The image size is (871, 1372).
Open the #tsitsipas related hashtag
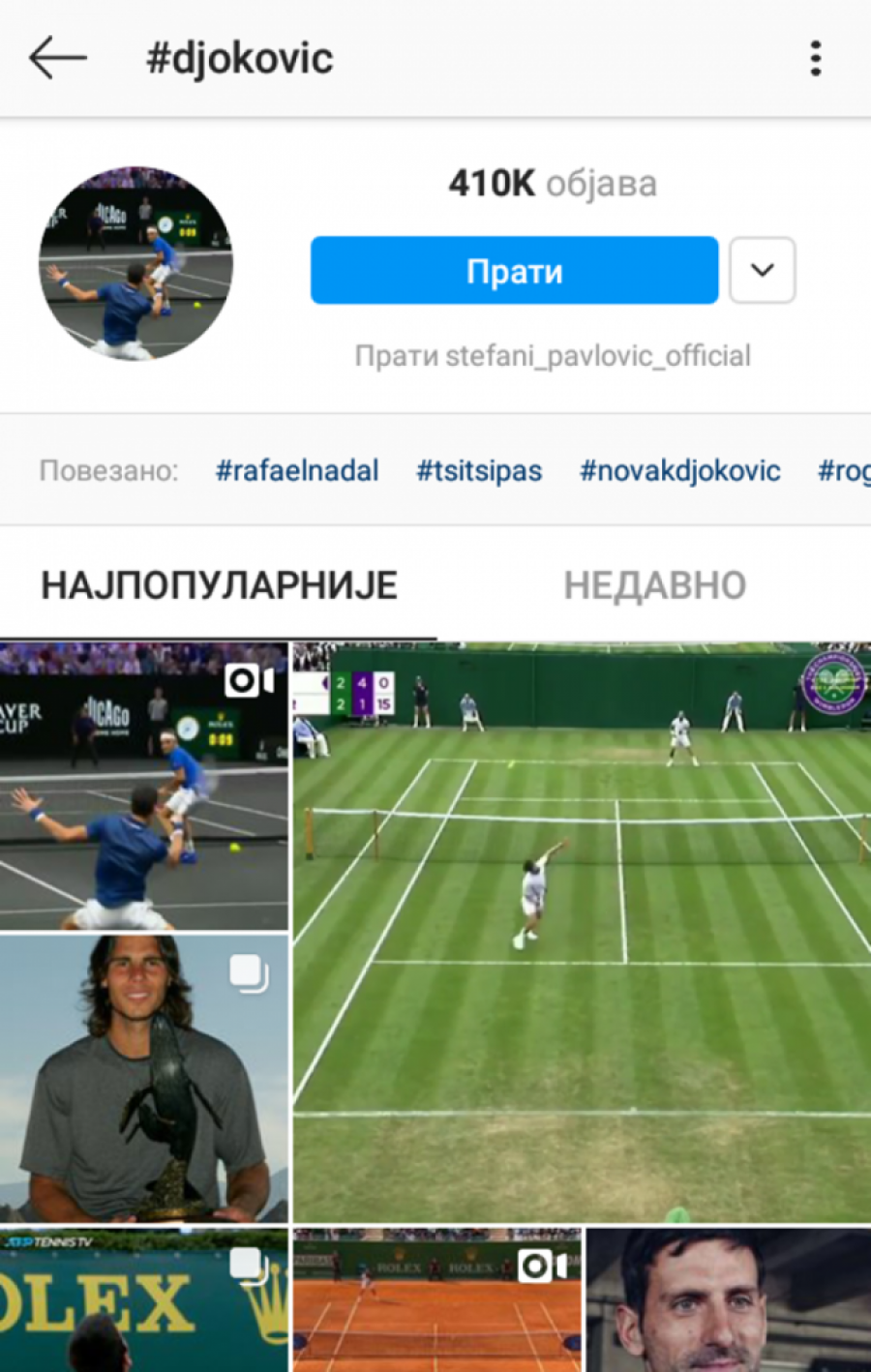pos(479,471)
